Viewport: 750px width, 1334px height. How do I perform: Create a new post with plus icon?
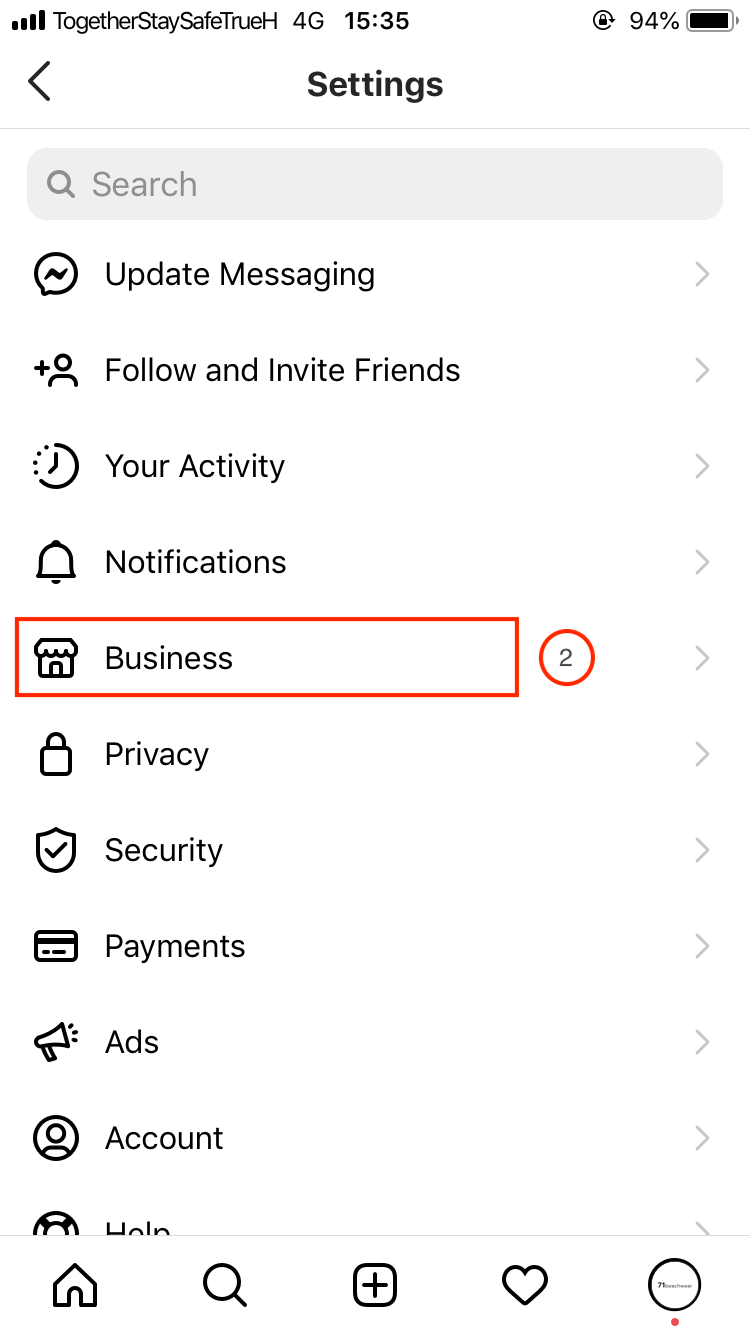(x=375, y=1285)
